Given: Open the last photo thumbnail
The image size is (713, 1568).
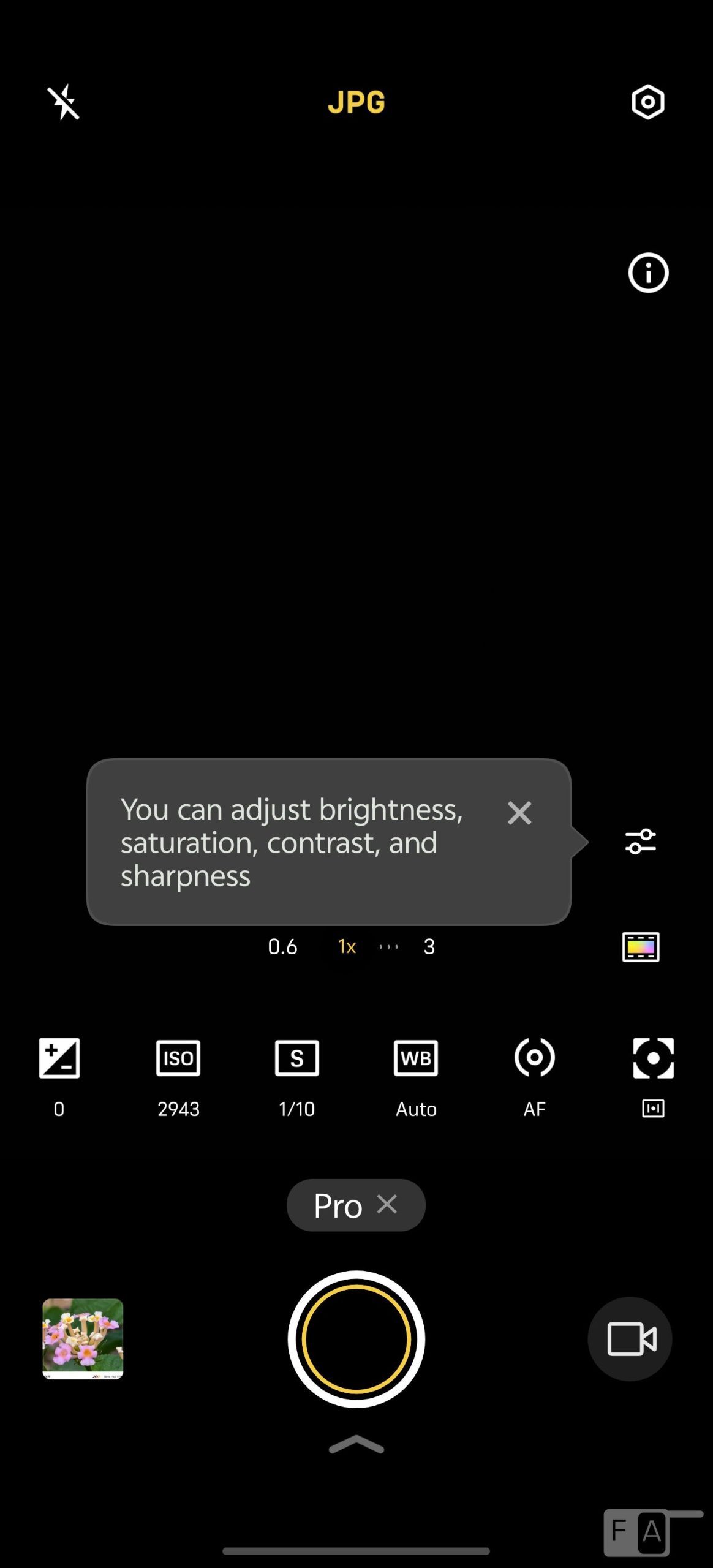Looking at the screenshot, I should point(83,1339).
